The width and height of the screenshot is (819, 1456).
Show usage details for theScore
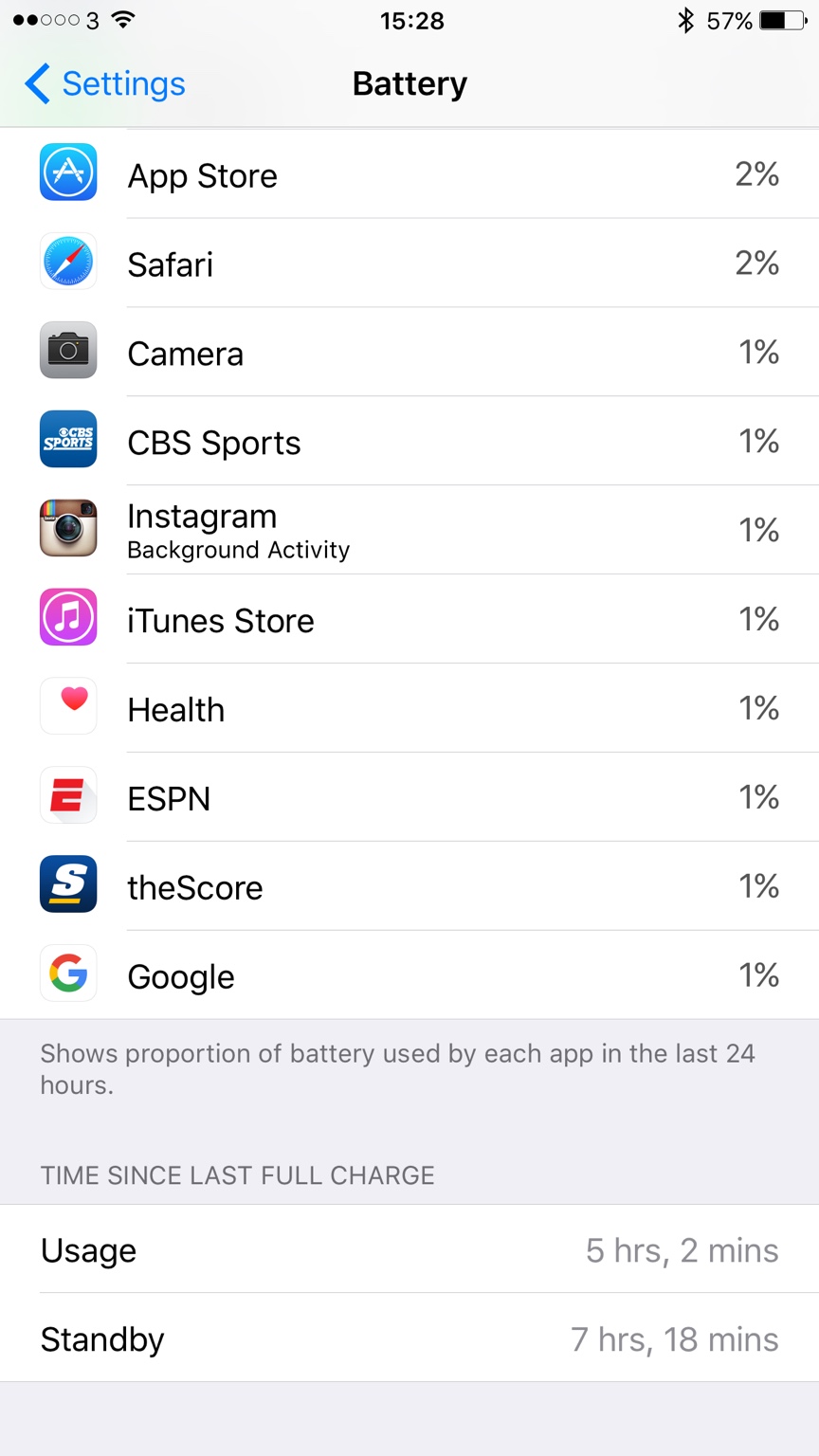(x=409, y=887)
